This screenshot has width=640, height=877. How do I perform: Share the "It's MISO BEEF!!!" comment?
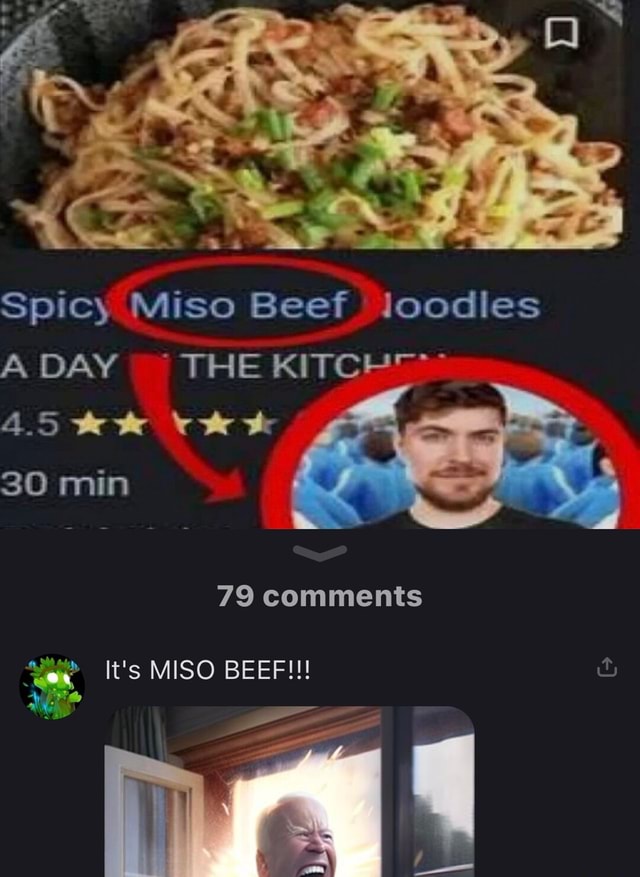[x=606, y=668]
